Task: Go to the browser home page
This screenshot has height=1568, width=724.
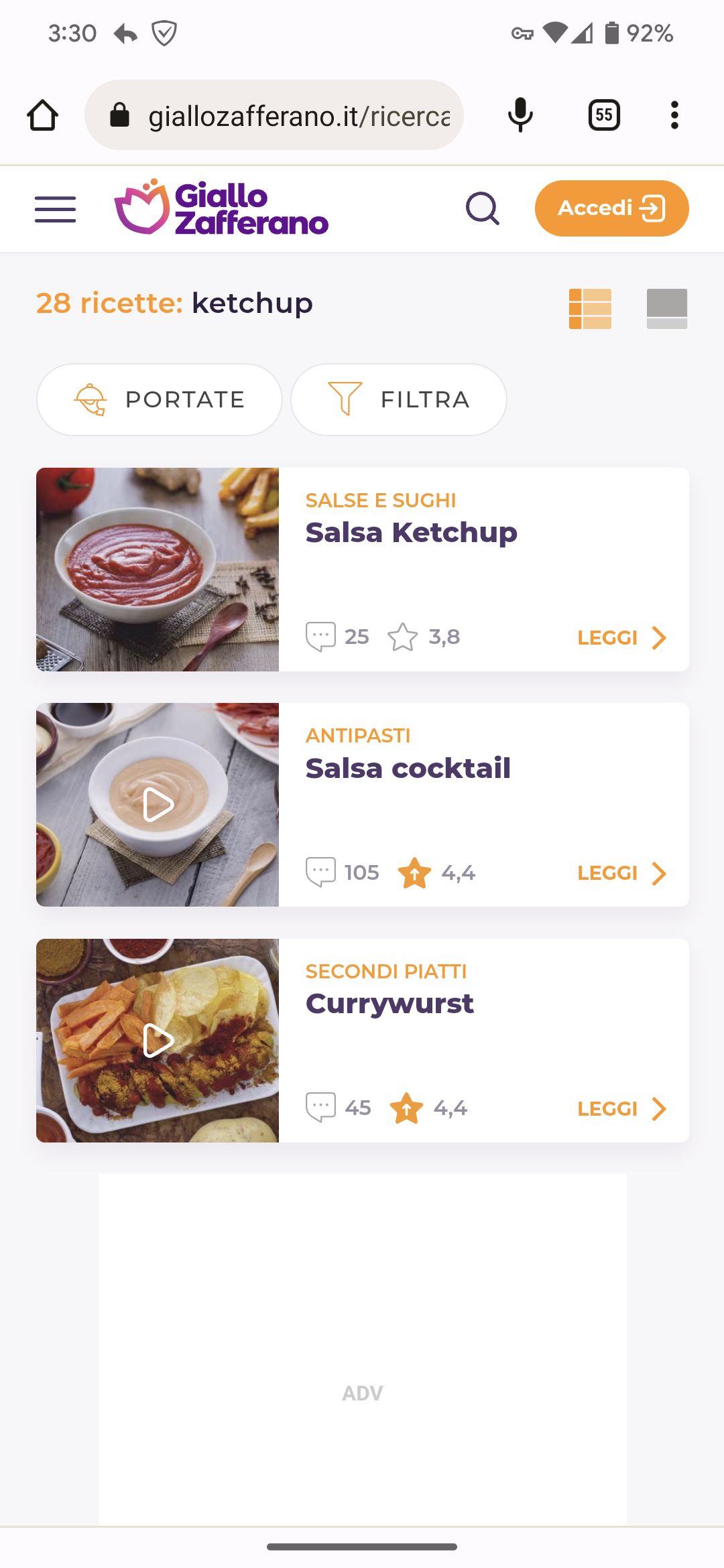Action: 42,115
